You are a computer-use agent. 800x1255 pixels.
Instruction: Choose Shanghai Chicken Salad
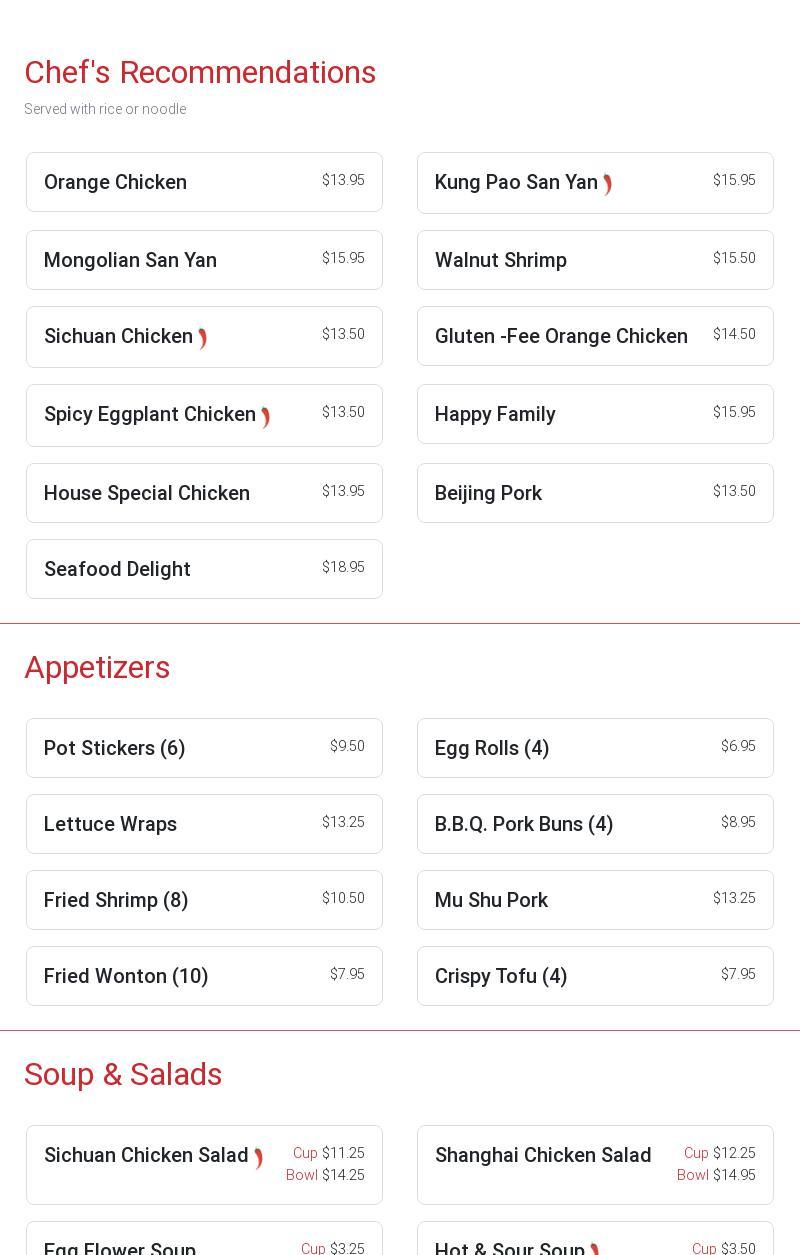point(595,1165)
